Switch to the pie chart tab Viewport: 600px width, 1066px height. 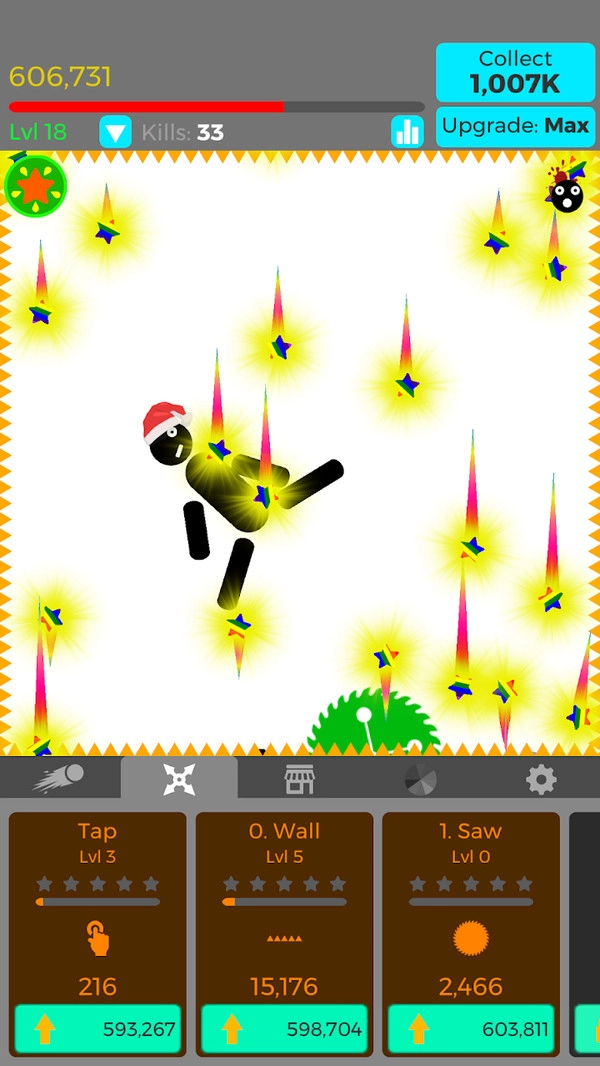pos(420,779)
